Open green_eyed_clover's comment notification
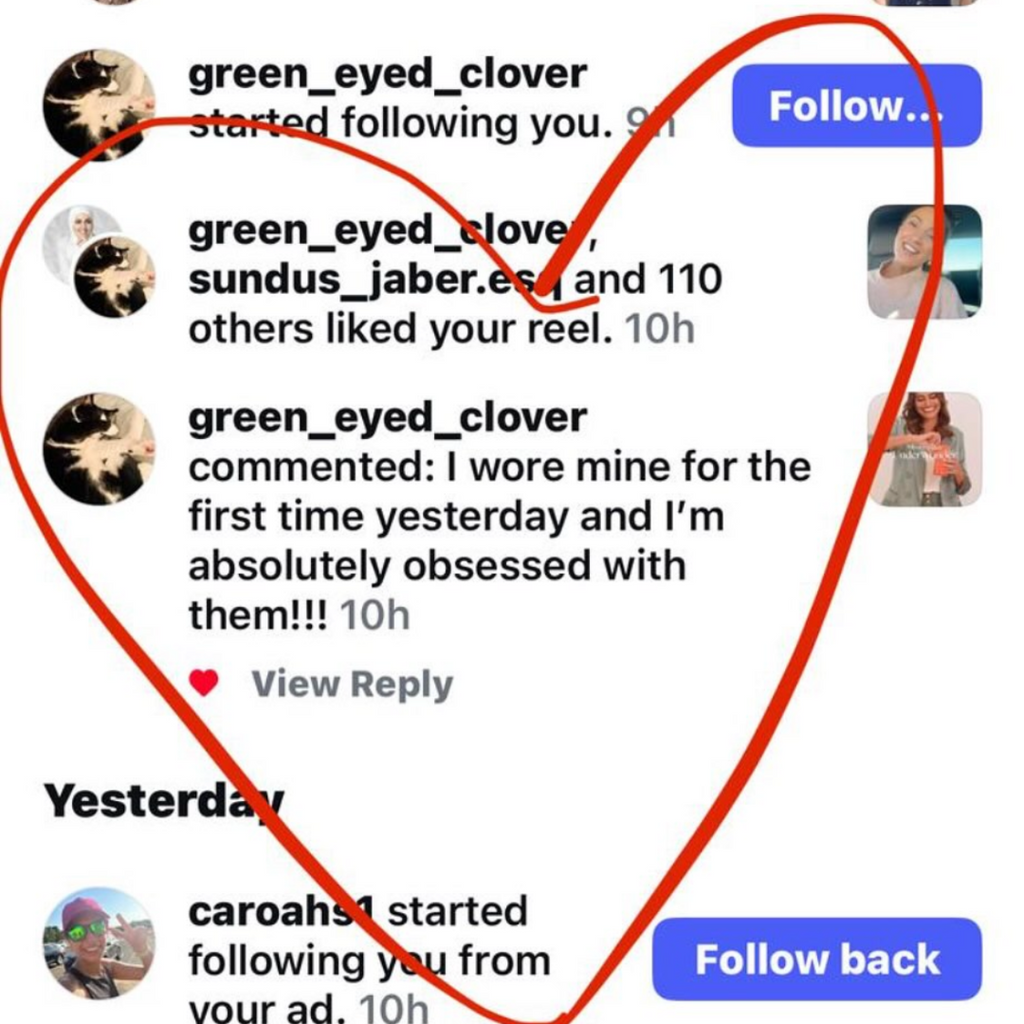This screenshot has height=1024, width=1024. [497, 516]
